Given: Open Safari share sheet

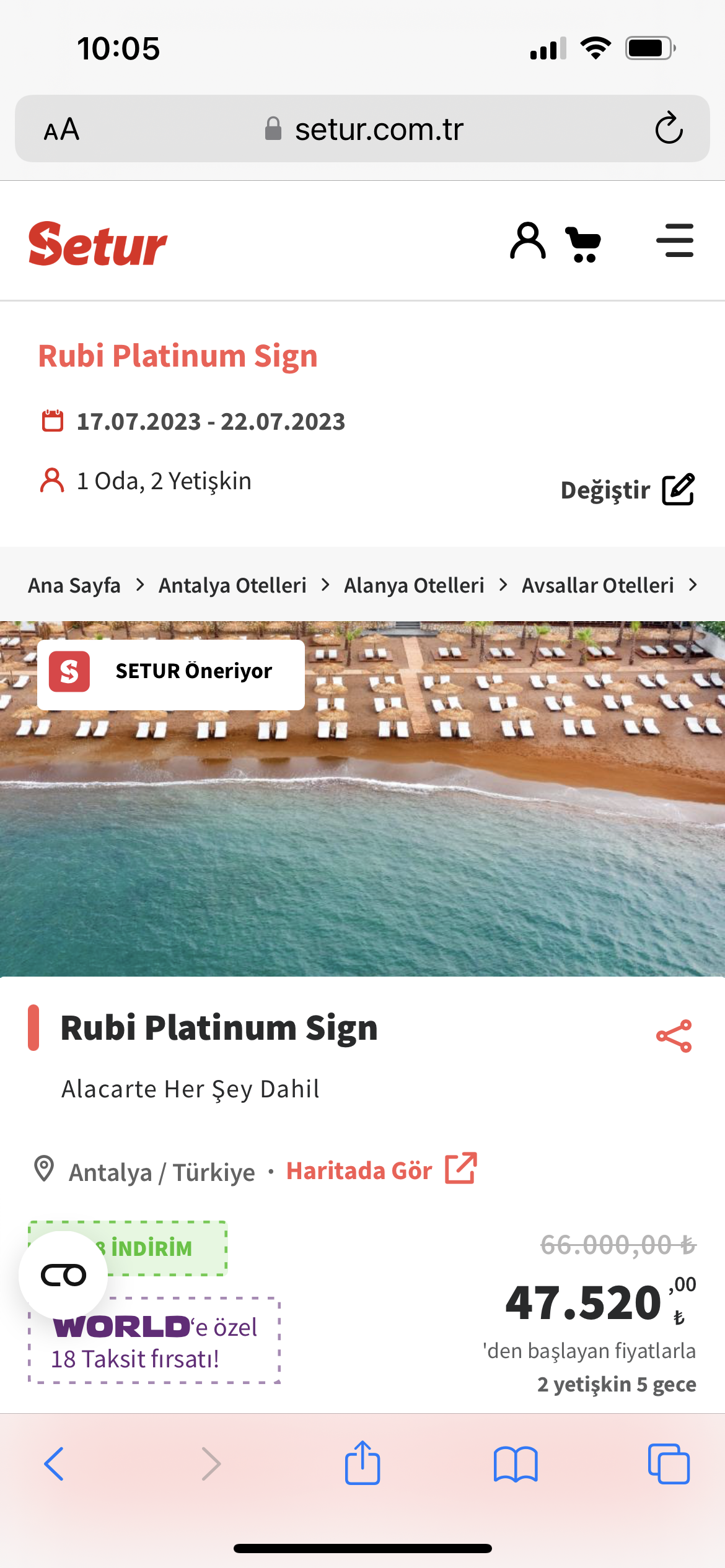Looking at the screenshot, I should click(362, 1463).
